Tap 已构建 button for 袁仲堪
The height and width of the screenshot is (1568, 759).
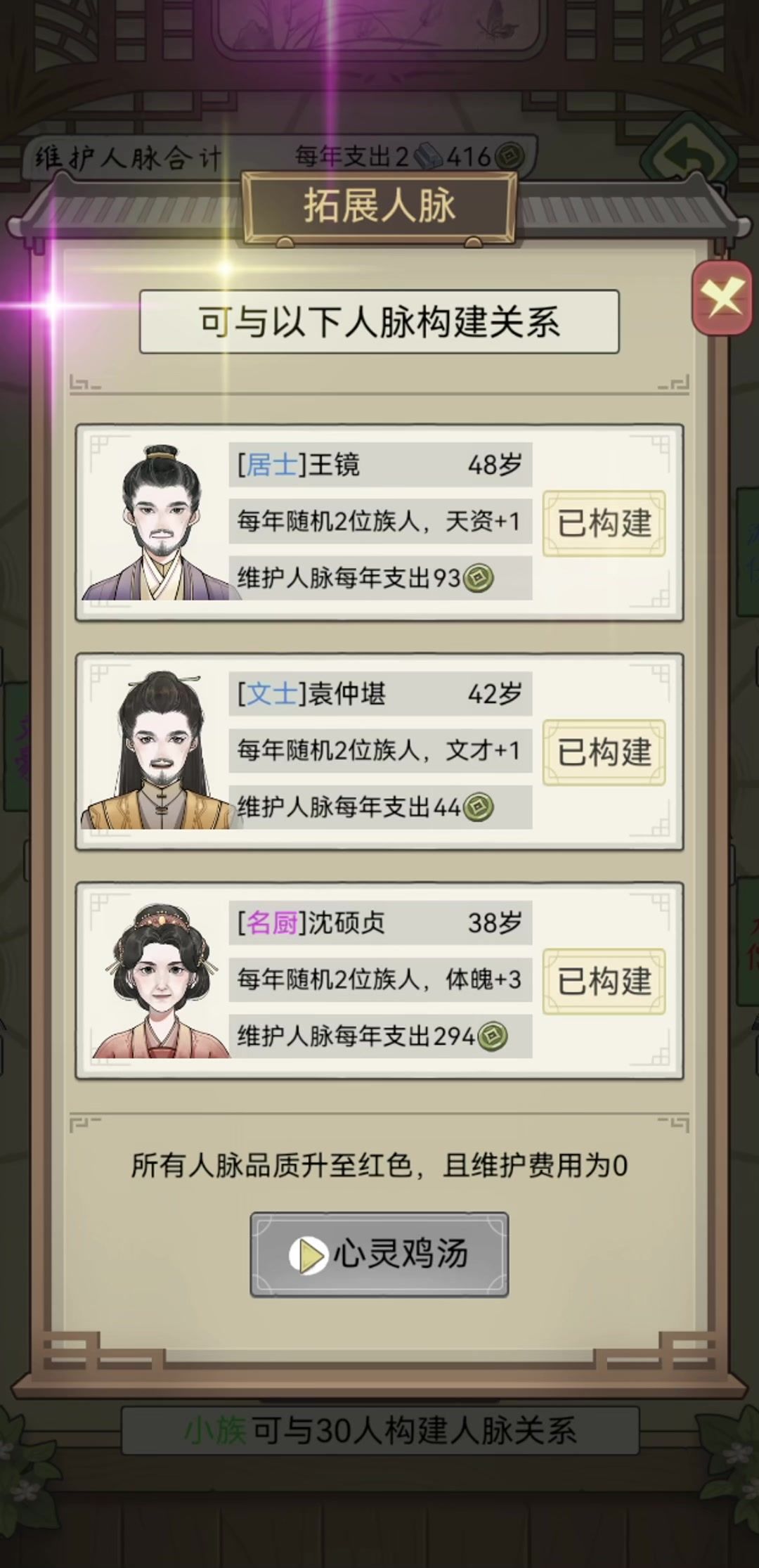604,752
